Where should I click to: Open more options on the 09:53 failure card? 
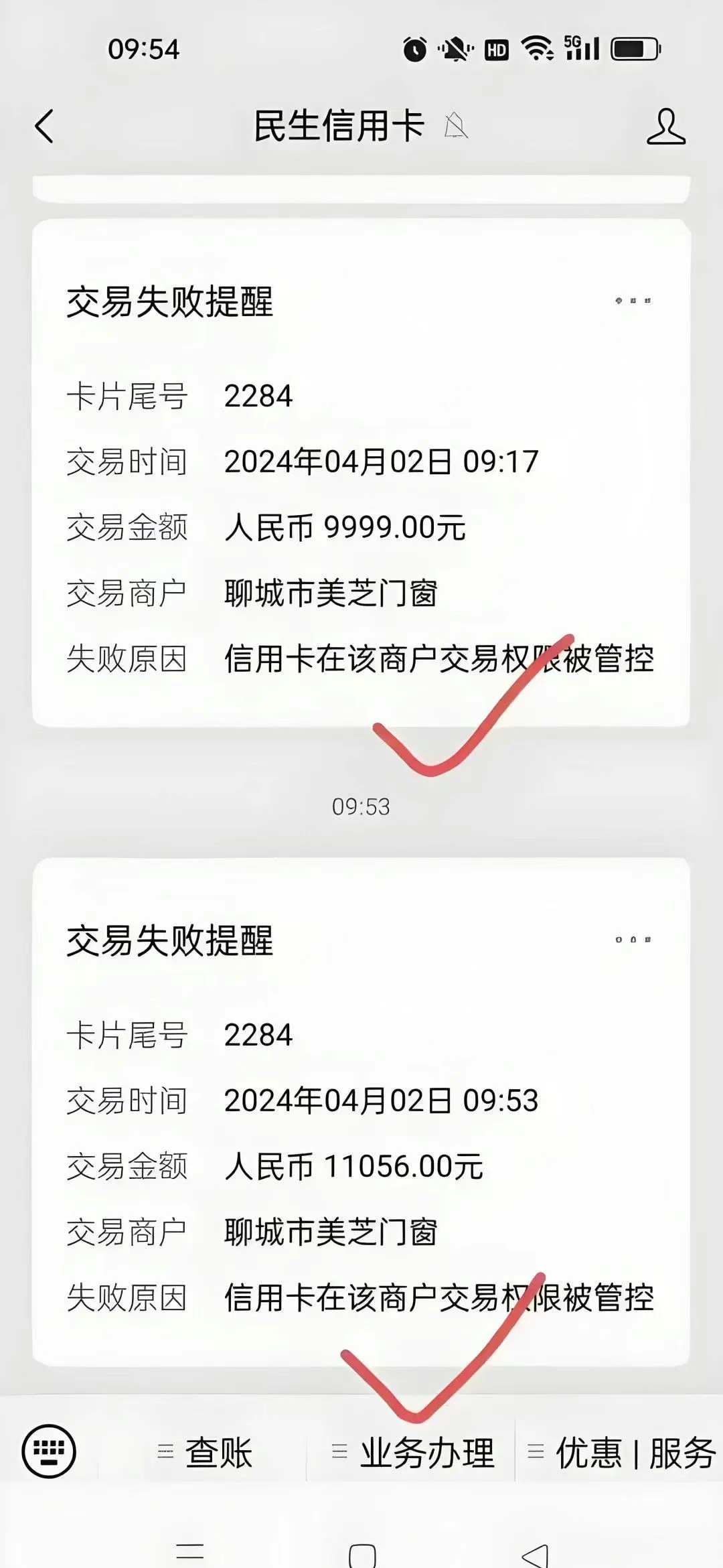pos(633,940)
